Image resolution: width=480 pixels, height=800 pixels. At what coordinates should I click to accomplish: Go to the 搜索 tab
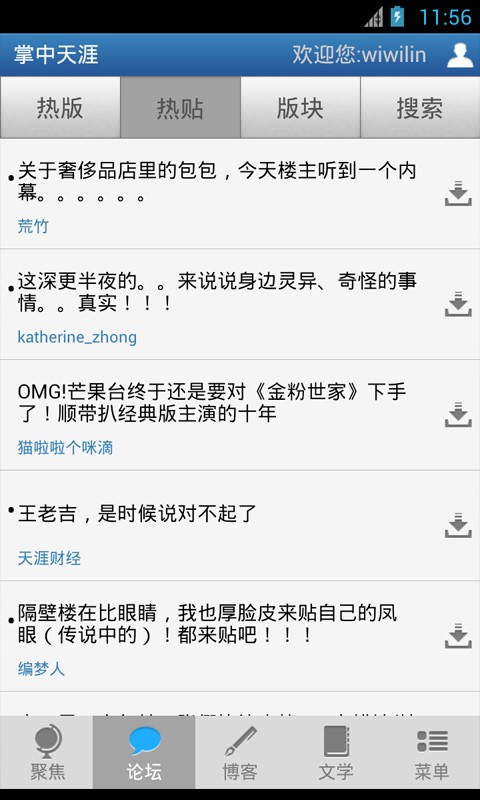point(420,108)
